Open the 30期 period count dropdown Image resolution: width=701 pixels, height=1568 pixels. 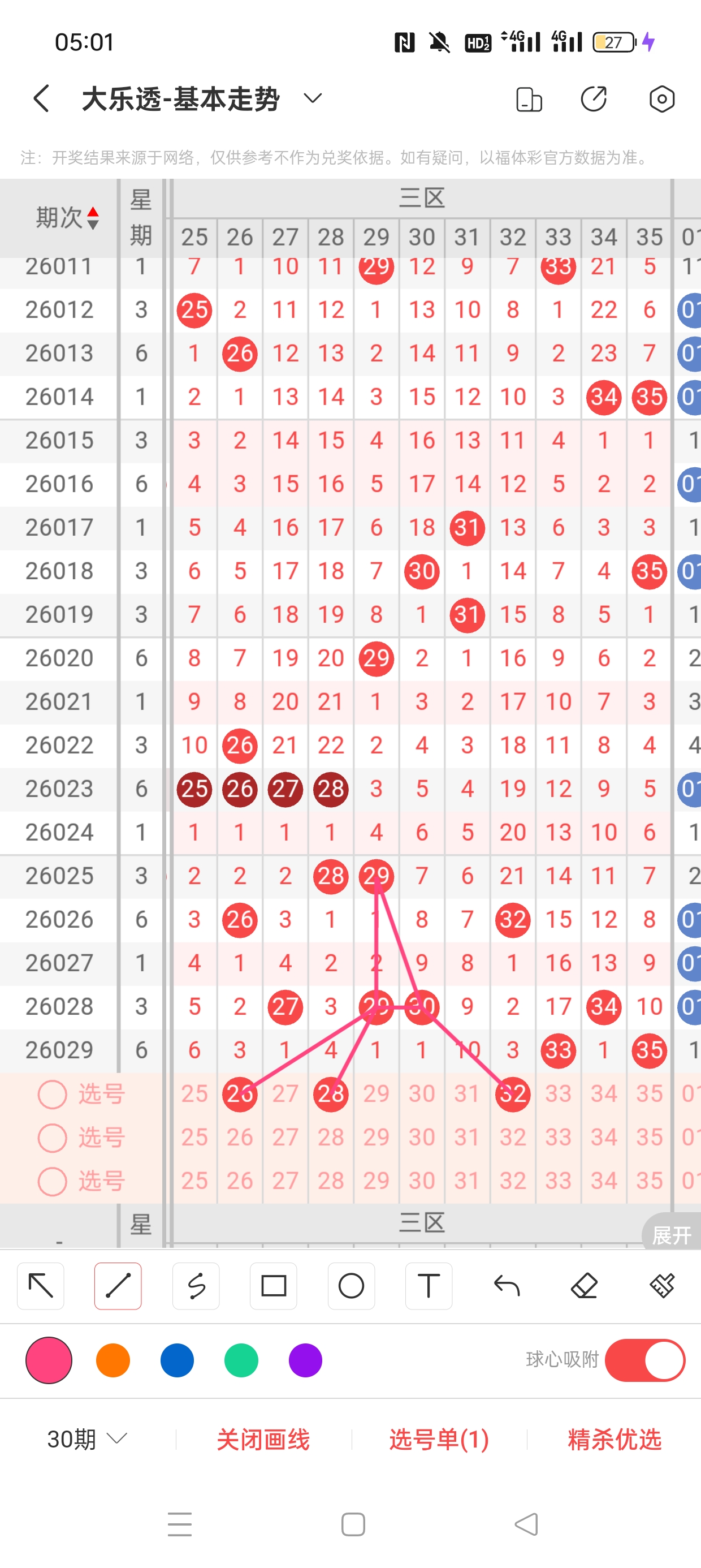(87, 1439)
